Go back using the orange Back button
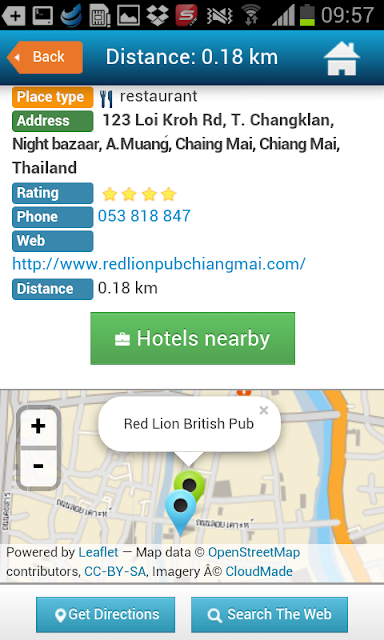 tap(45, 57)
